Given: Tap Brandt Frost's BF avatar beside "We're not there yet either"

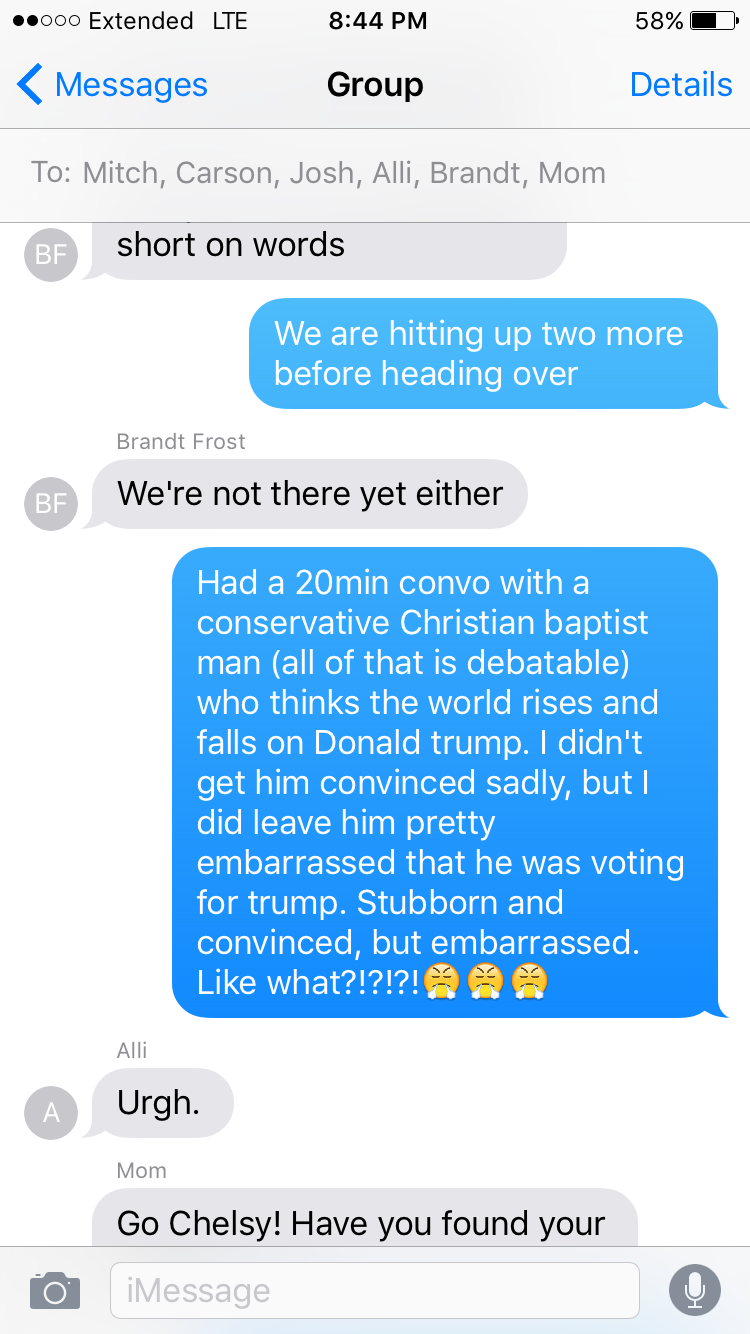Looking at the screenshot, I should coord(51,503).
